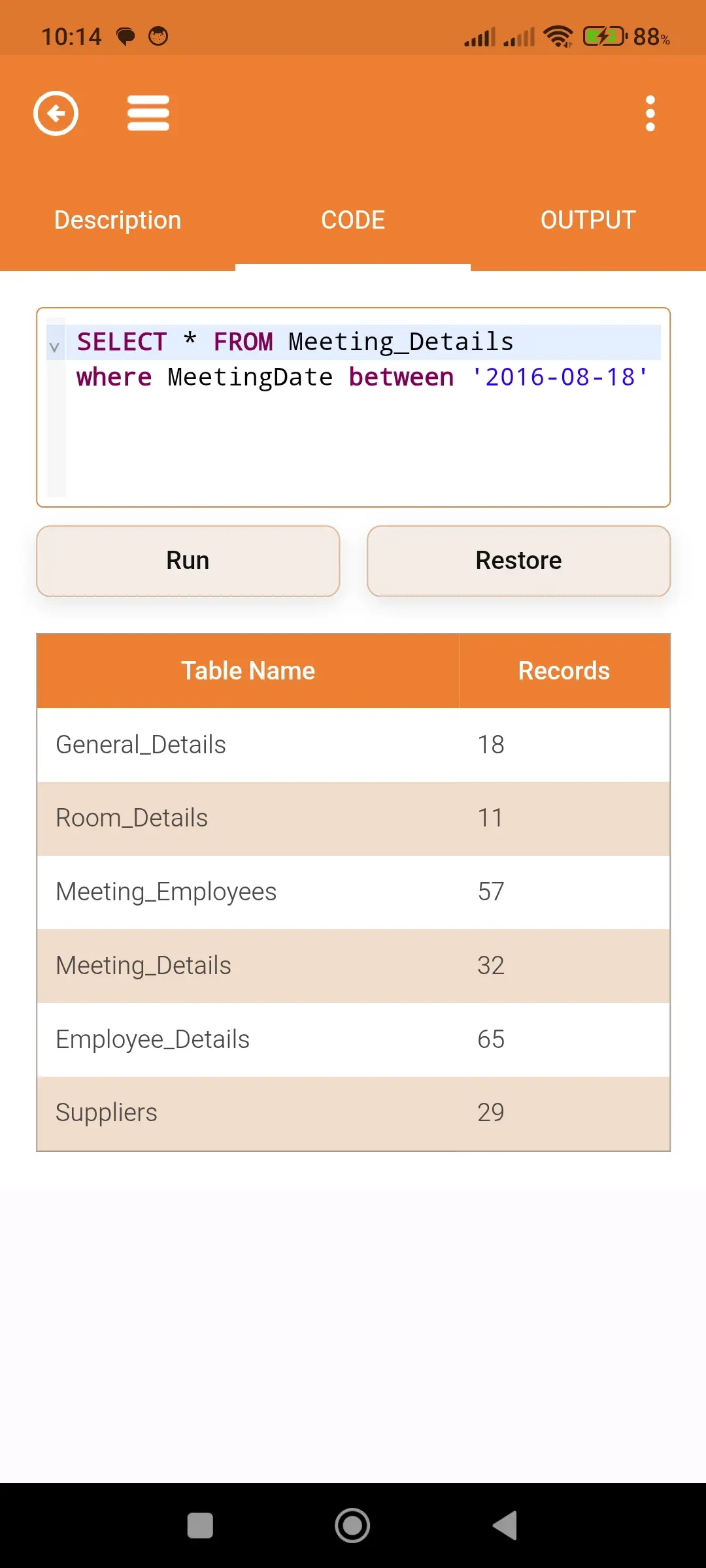Switch to the OUTPUT tab
The image size is (706, 1568).
click(588, 220)
